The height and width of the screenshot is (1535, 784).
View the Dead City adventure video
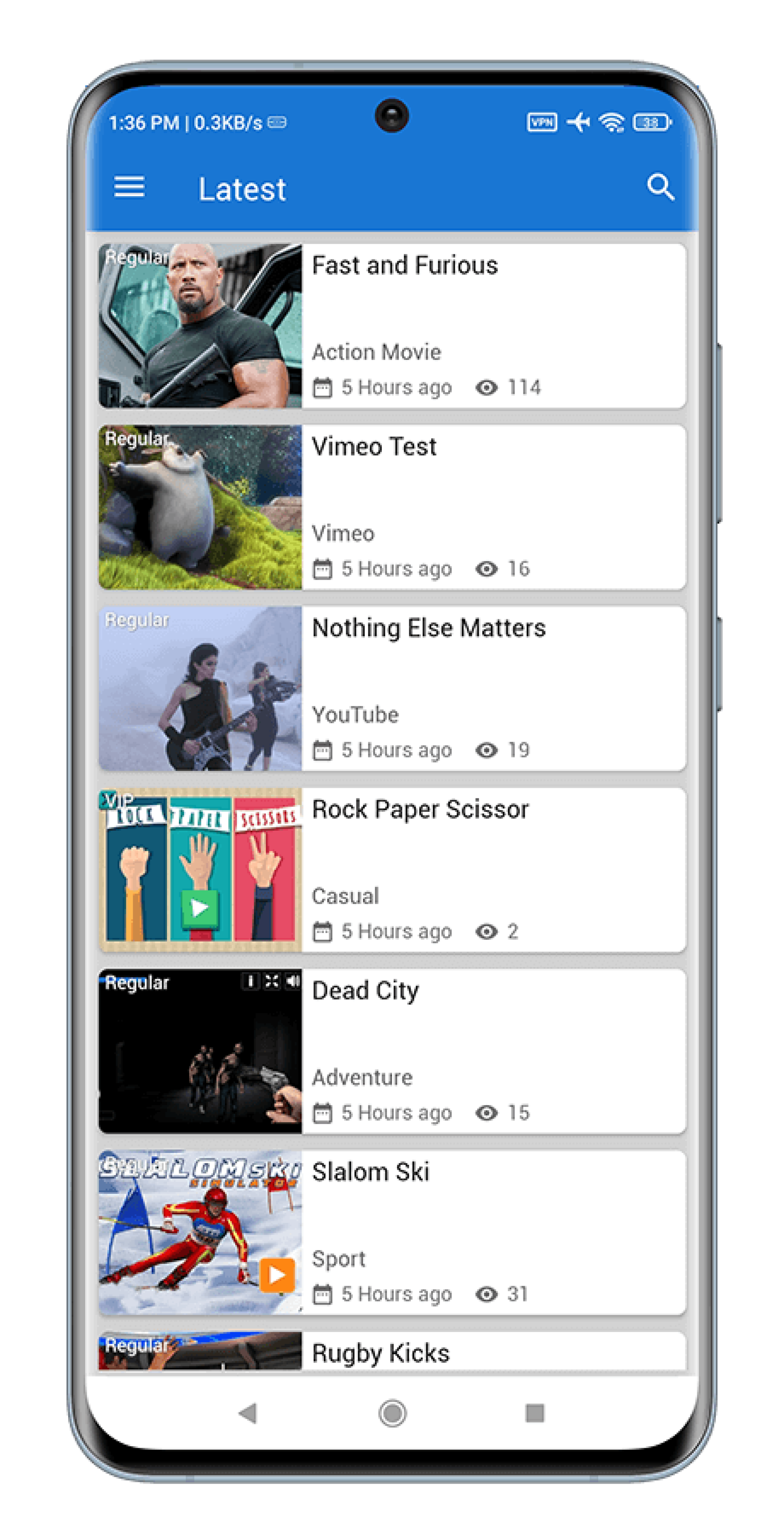pos(392,1051)
